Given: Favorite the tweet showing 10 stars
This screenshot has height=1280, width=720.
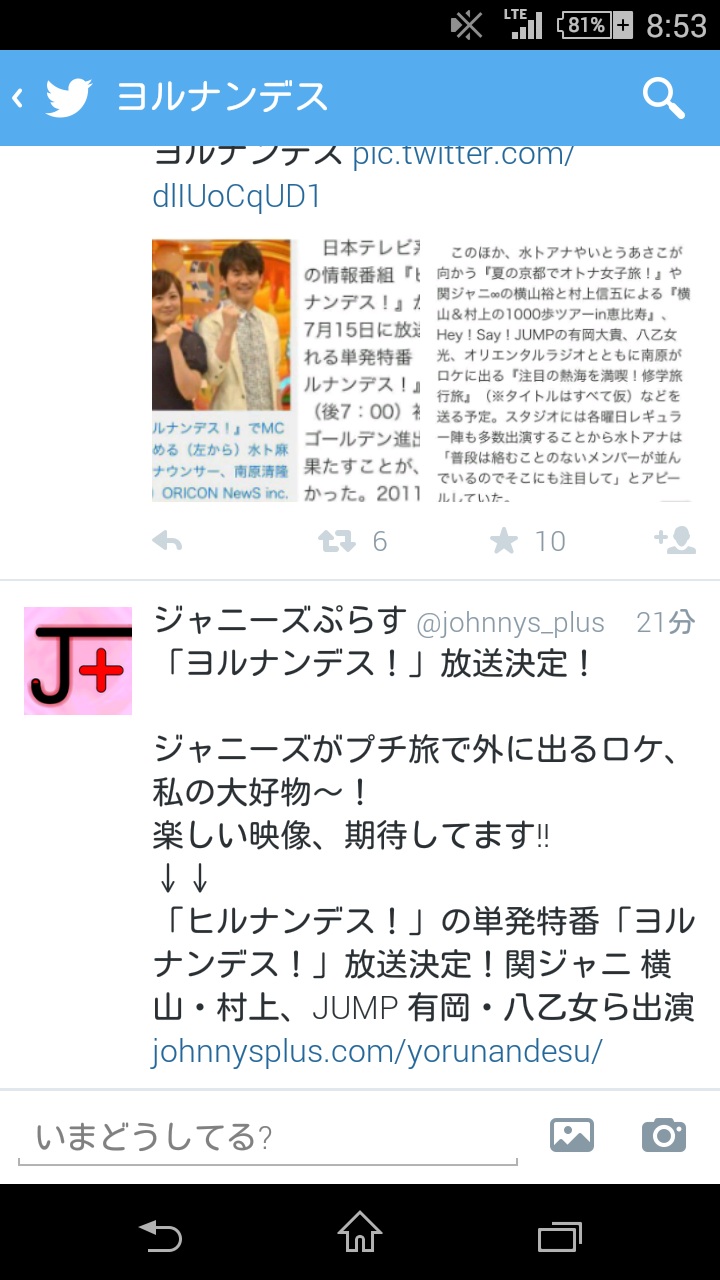Looking at the screenshot, I should tap(504, 541).
